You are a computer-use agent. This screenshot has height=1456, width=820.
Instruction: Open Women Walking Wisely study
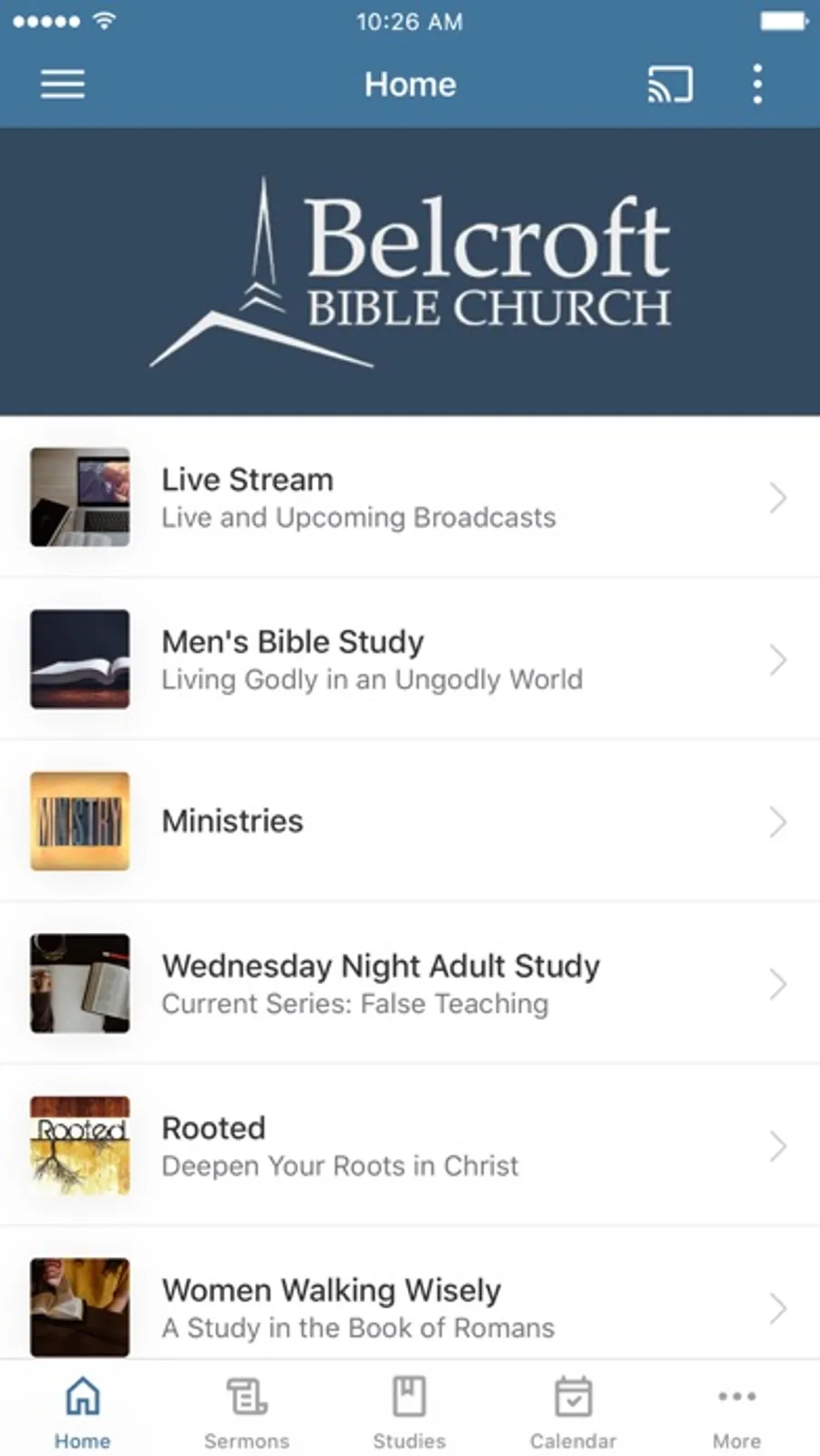tap(410, 1307)
